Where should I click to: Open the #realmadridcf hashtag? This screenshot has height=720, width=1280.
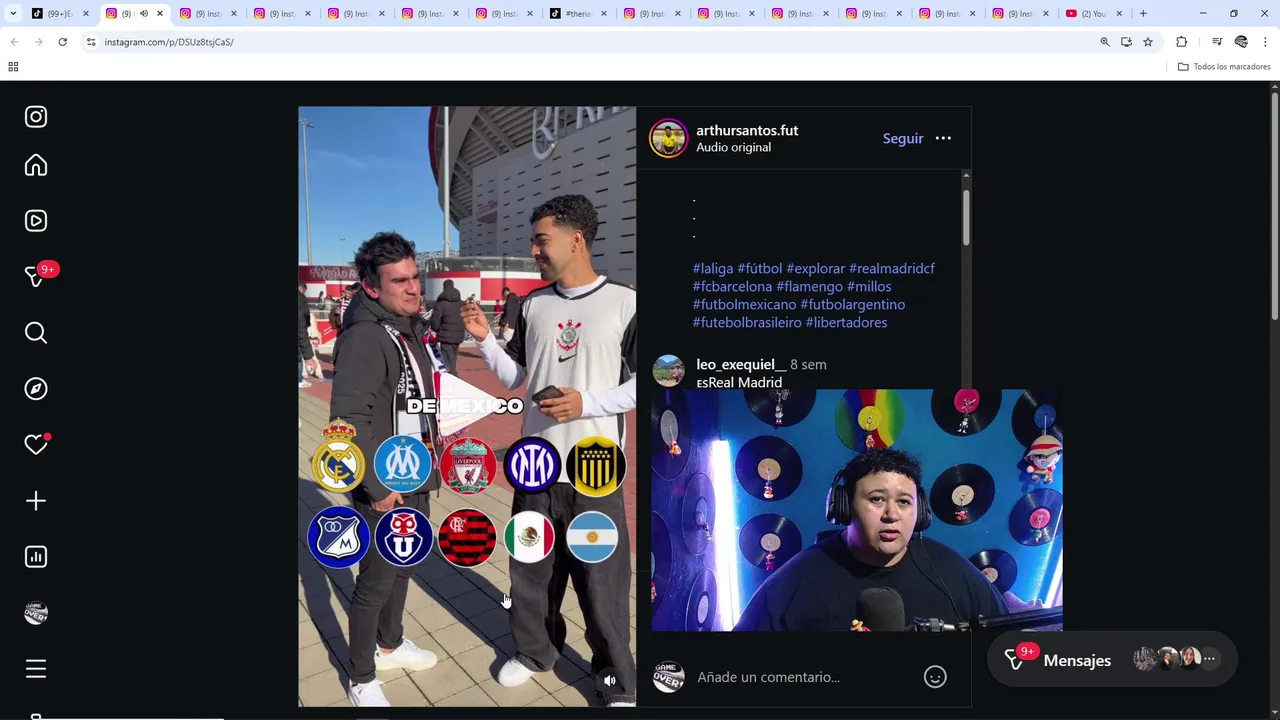(x=891, y=269)
